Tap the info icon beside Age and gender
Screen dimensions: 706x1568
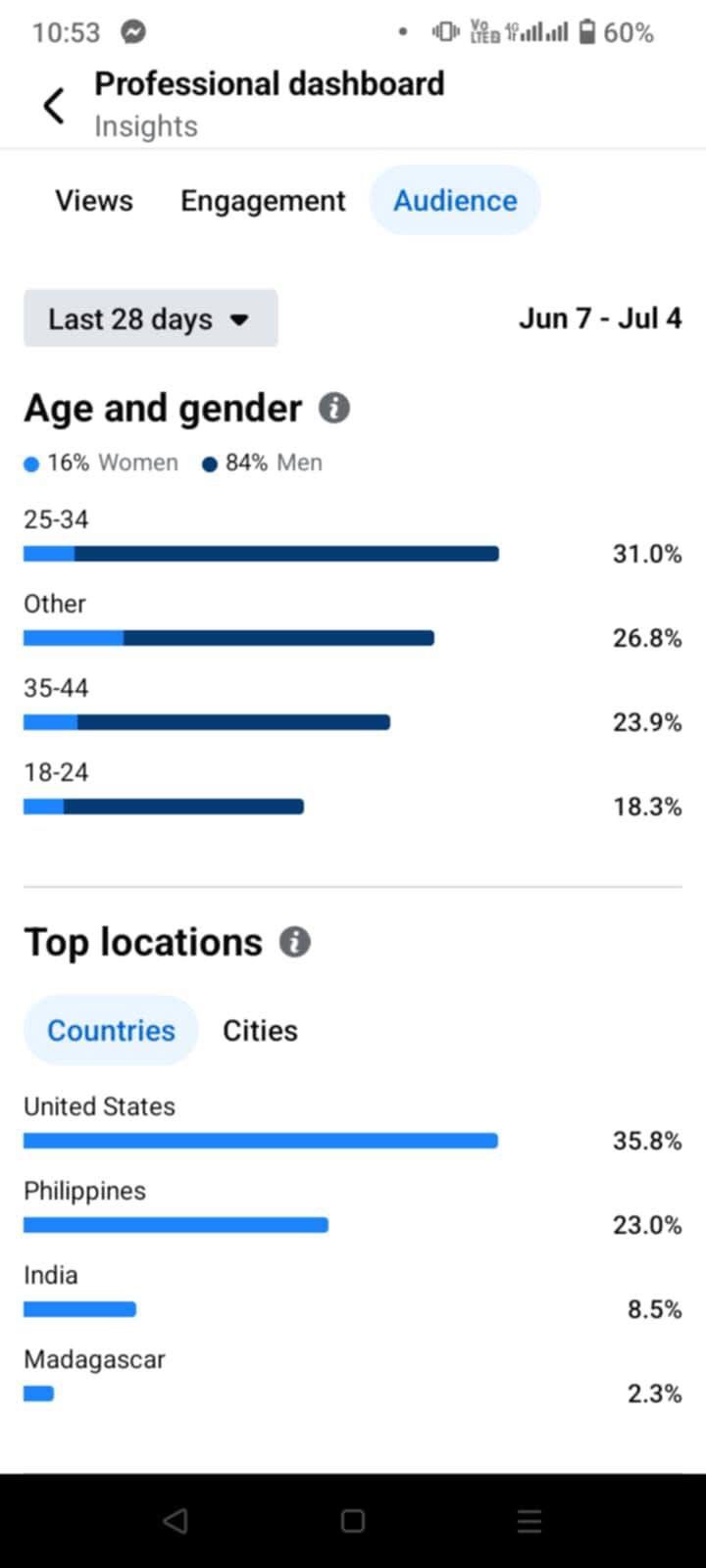pyautogui.click(x=333, y=408)
